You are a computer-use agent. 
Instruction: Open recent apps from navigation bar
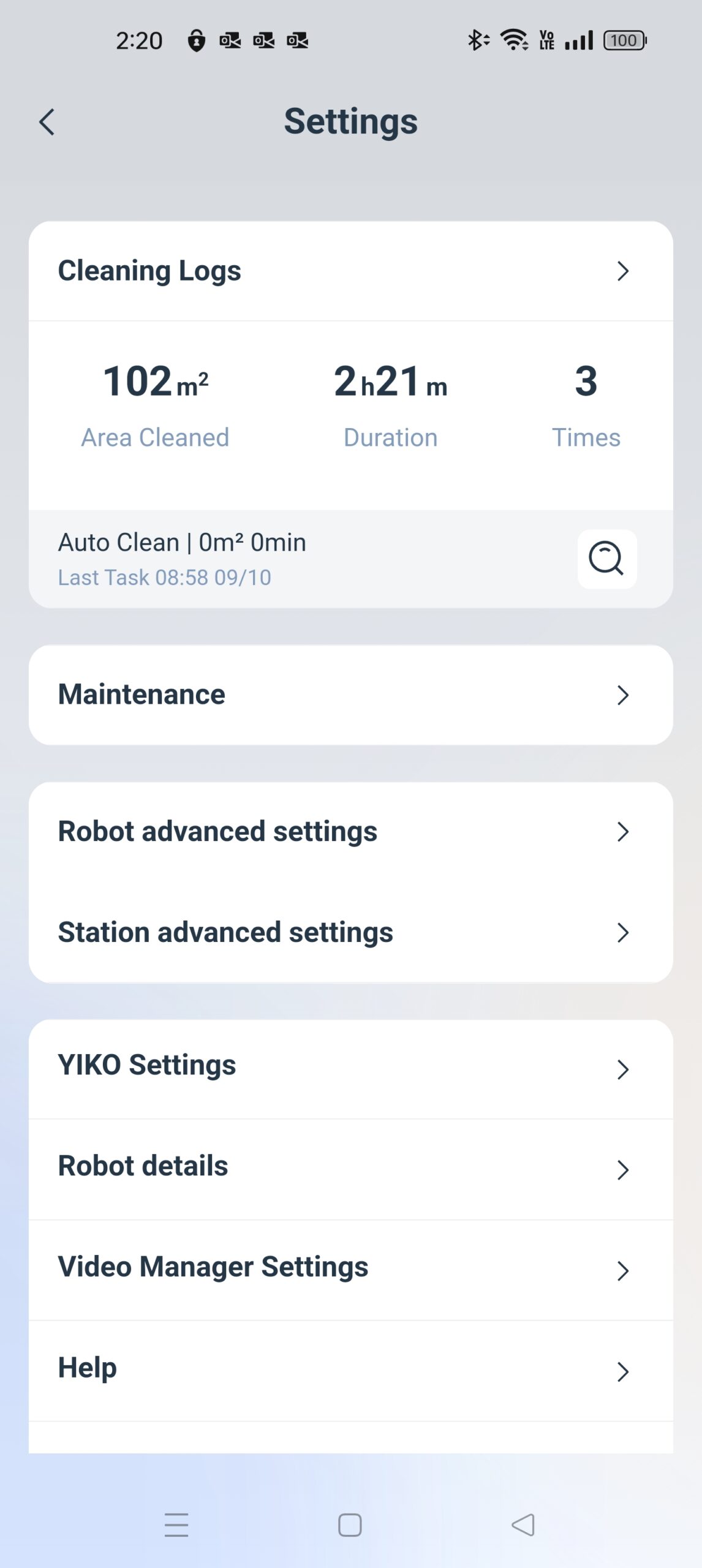(x=176, y=1525)
